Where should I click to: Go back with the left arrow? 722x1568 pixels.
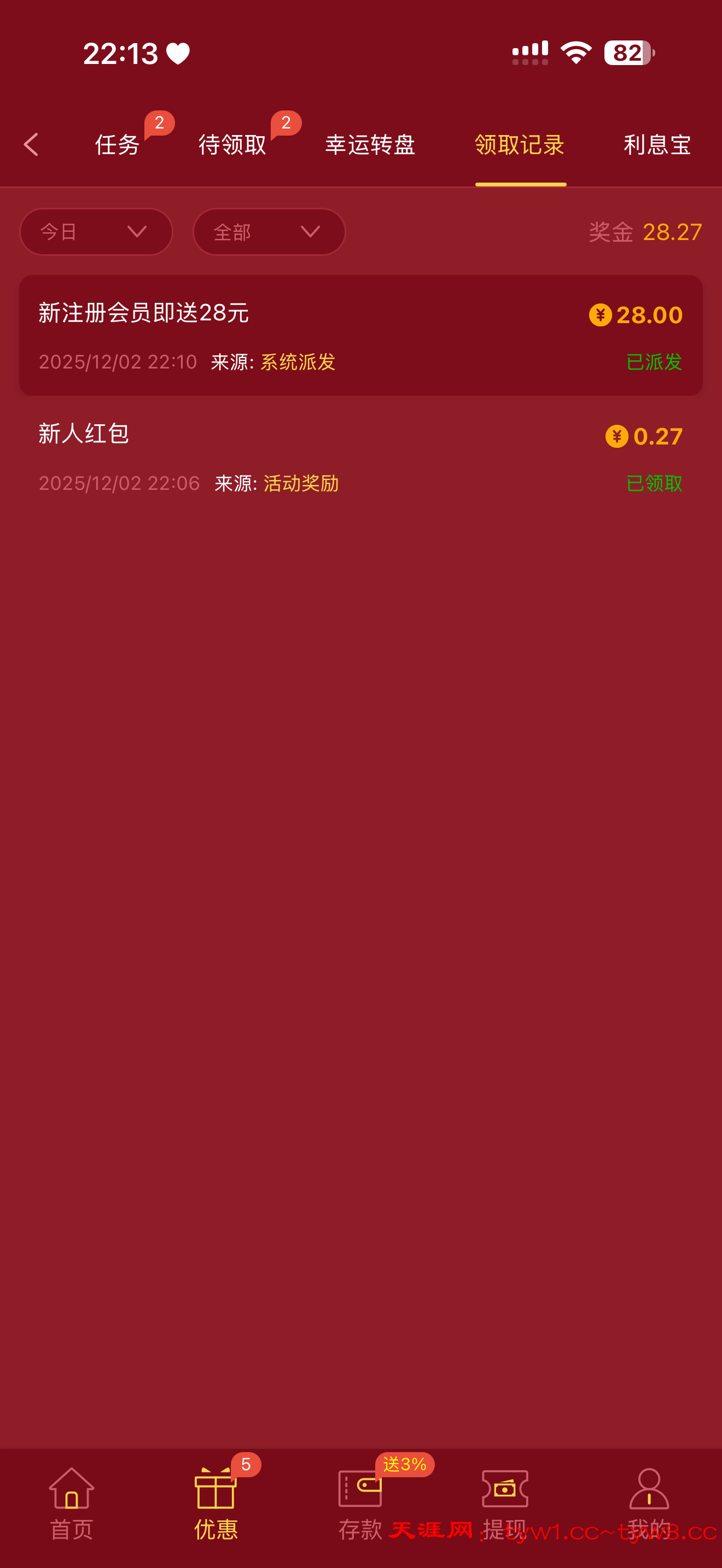tap(31, 145)
